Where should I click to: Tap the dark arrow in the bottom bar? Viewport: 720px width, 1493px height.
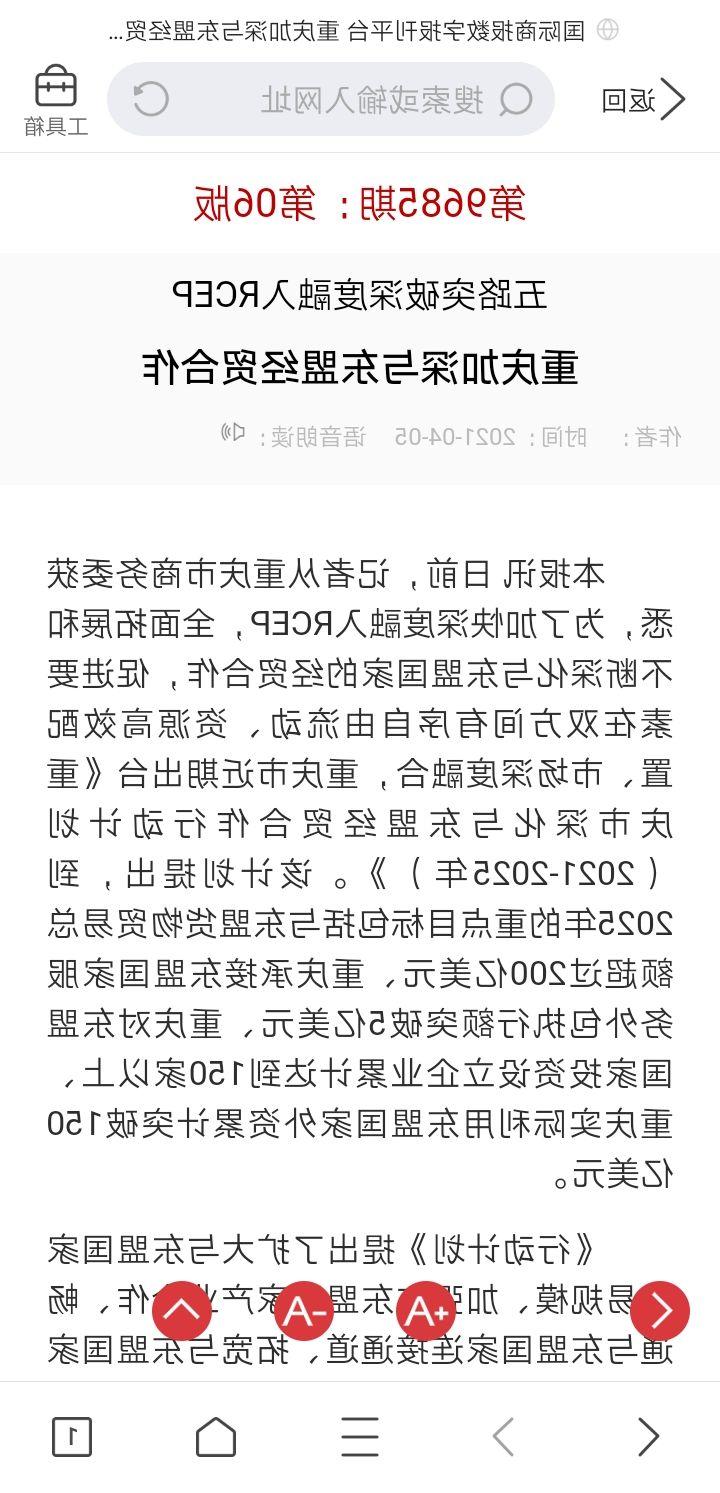point(648,1437)
